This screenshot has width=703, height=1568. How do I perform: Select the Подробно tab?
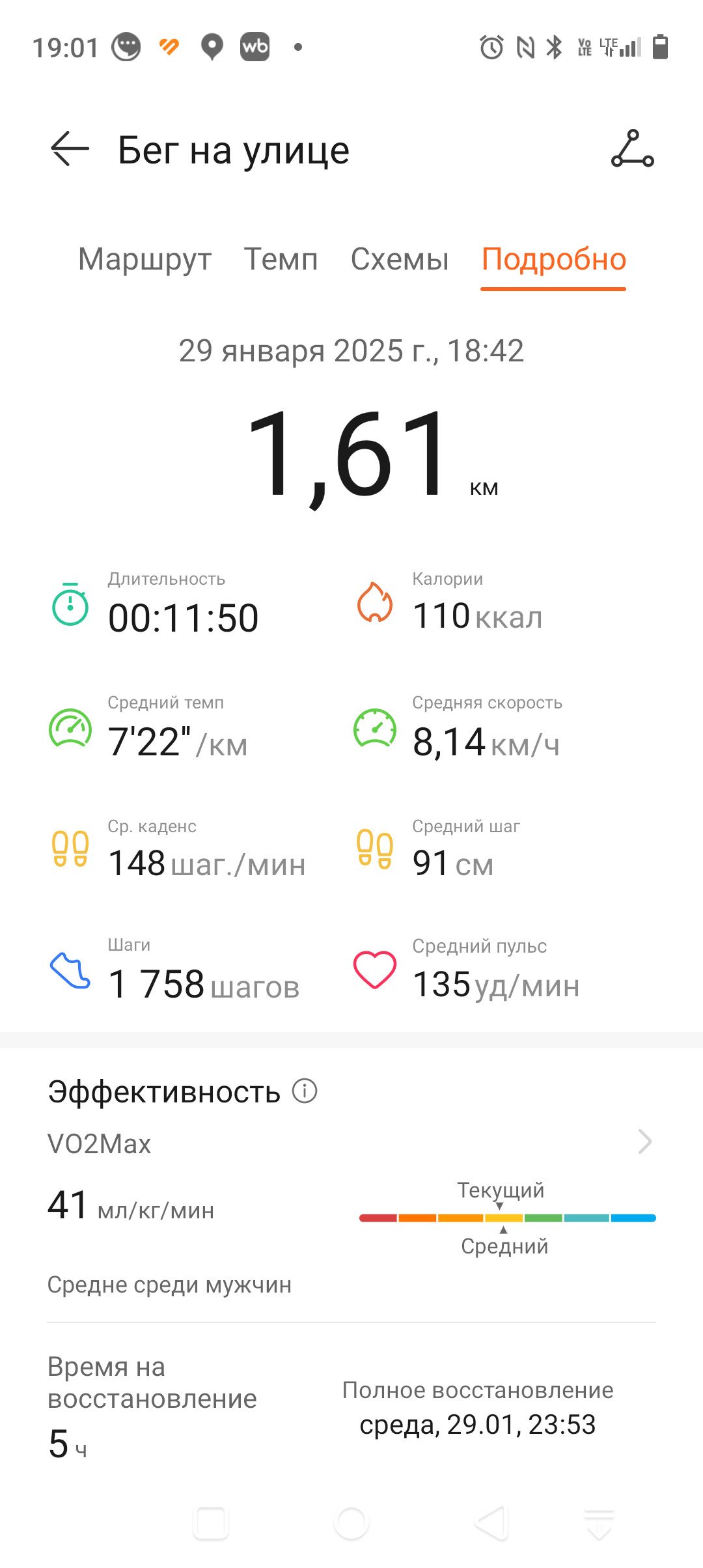[553, 260]
